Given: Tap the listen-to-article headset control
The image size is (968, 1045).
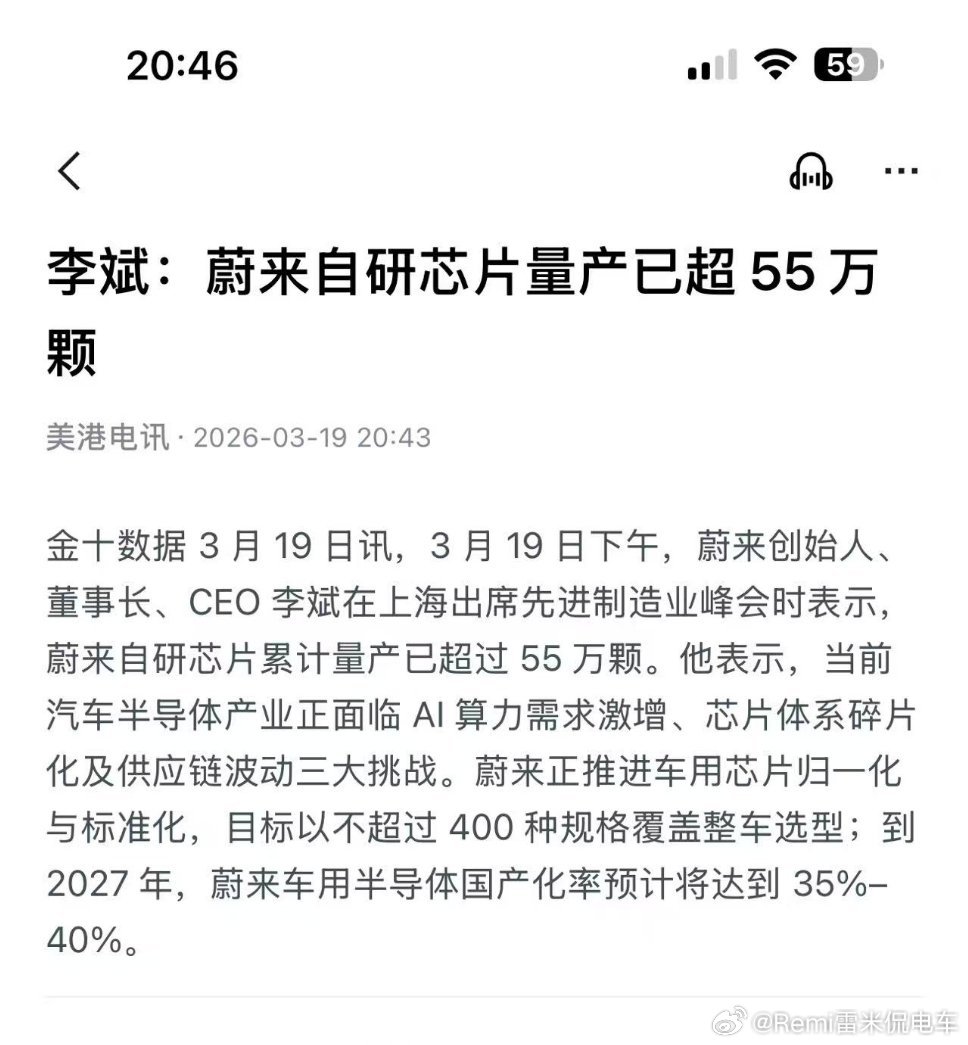Looking at the screenshot, I should point(812,170).
